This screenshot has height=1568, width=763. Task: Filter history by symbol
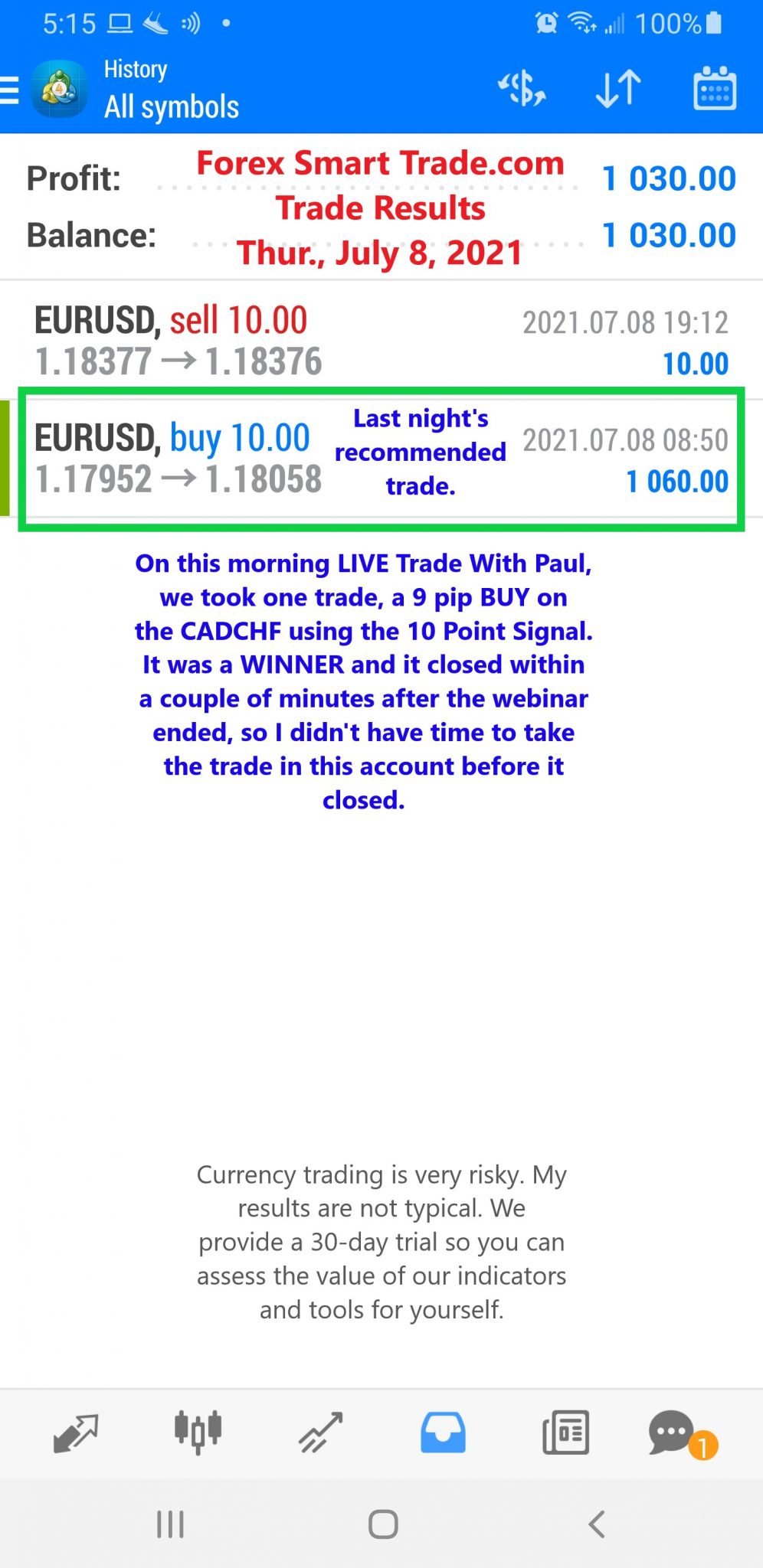click(x=522, y=89)
